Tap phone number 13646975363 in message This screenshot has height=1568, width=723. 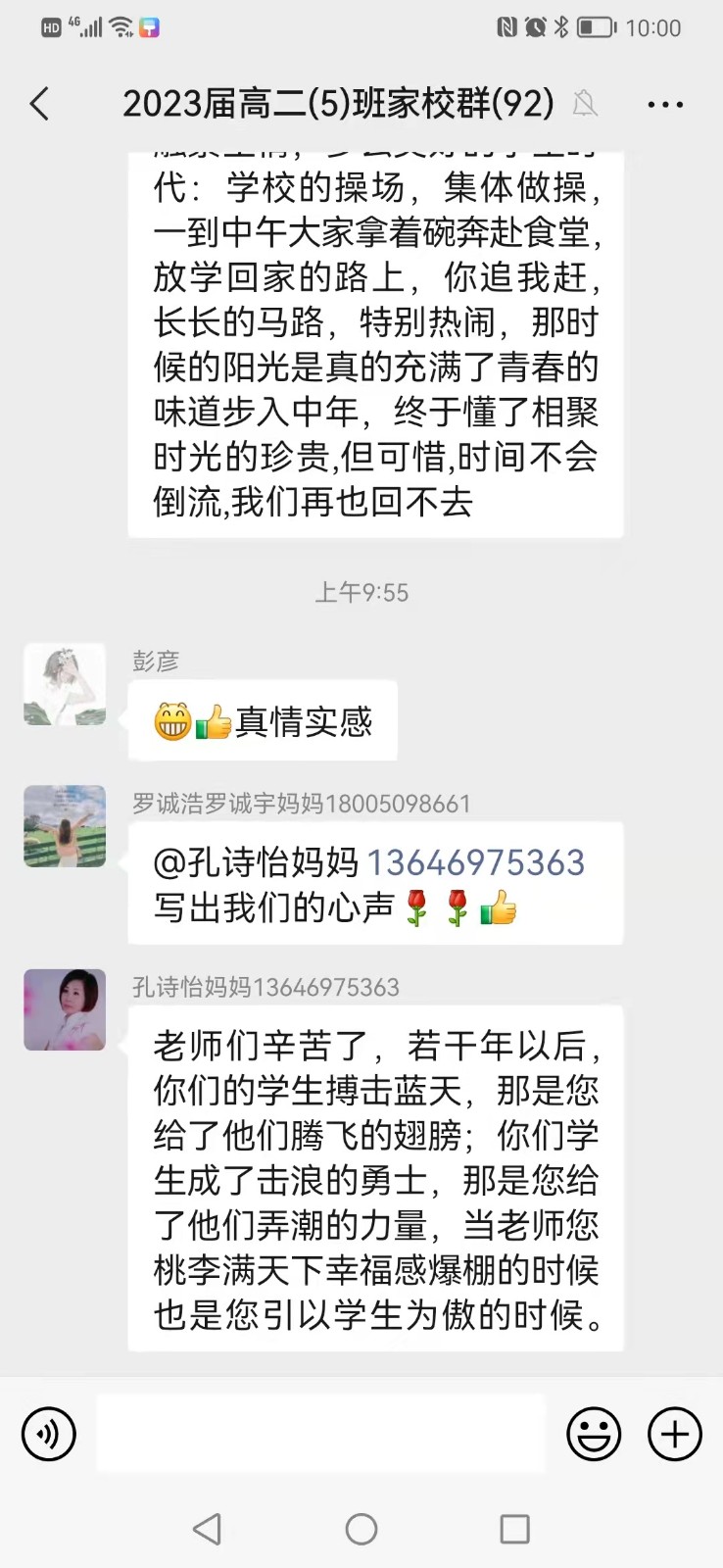(x=475, y=862)
